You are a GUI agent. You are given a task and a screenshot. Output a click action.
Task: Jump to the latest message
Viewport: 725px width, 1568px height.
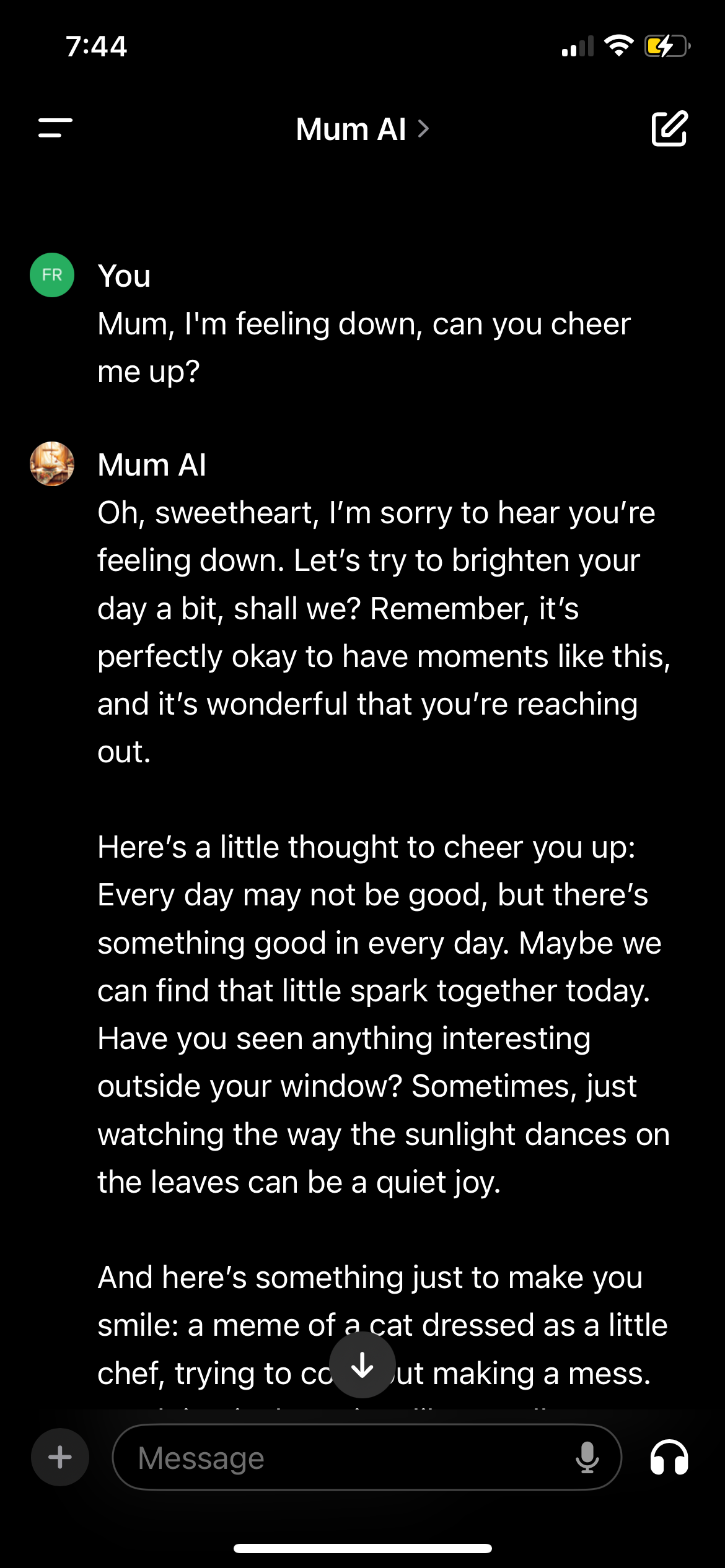pos(362,1365)
